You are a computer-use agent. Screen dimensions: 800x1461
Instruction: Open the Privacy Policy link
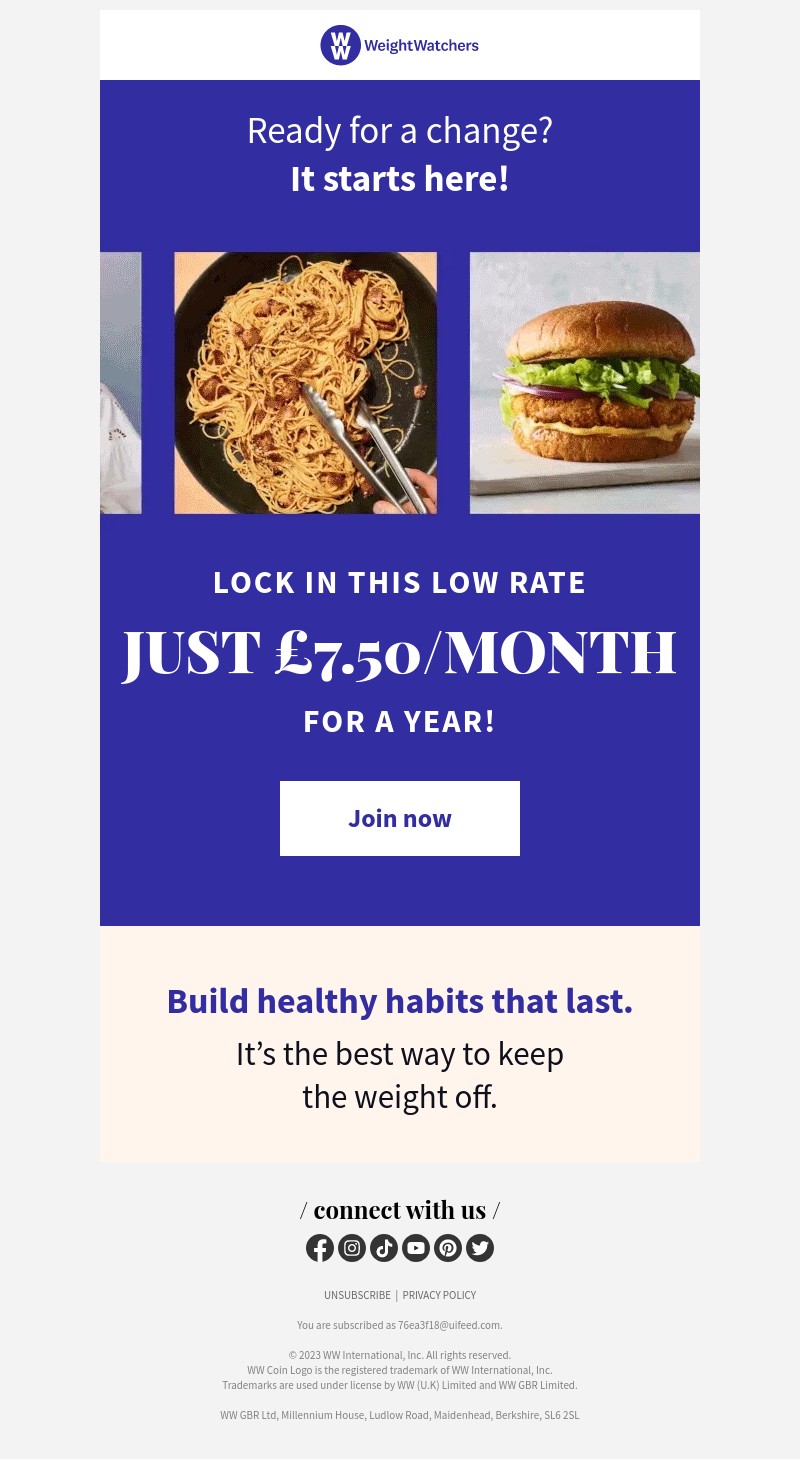tap(439, 1295)
